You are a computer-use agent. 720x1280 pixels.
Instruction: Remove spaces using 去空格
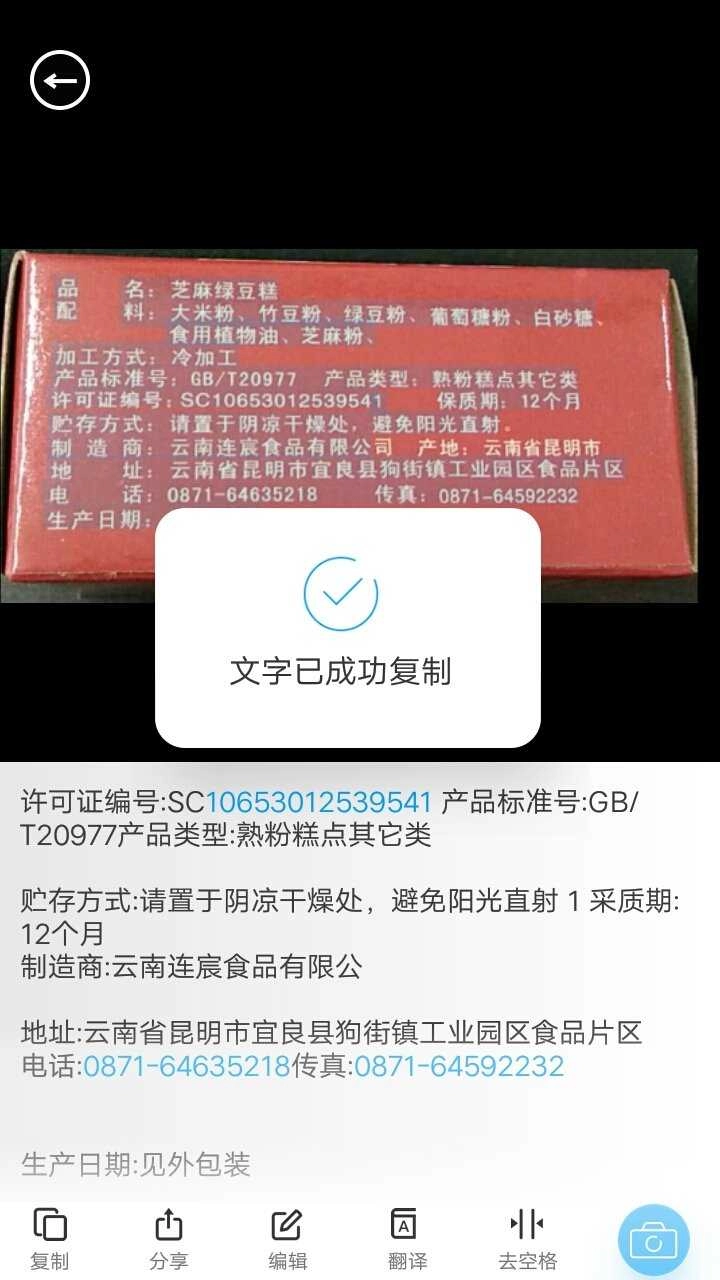tap(527, 1238)
